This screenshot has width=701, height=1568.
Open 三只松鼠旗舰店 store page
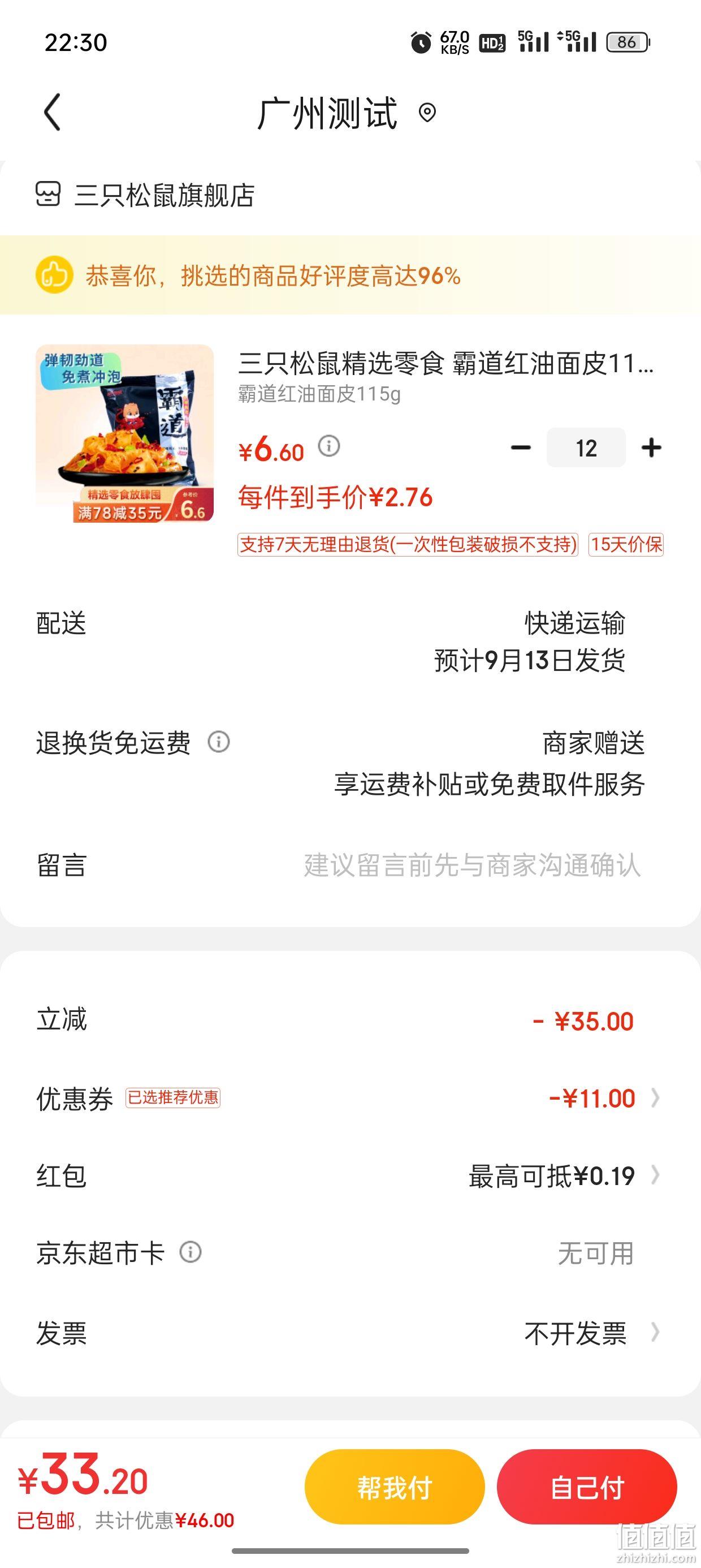pyautogui.click(x=145, y=195)
